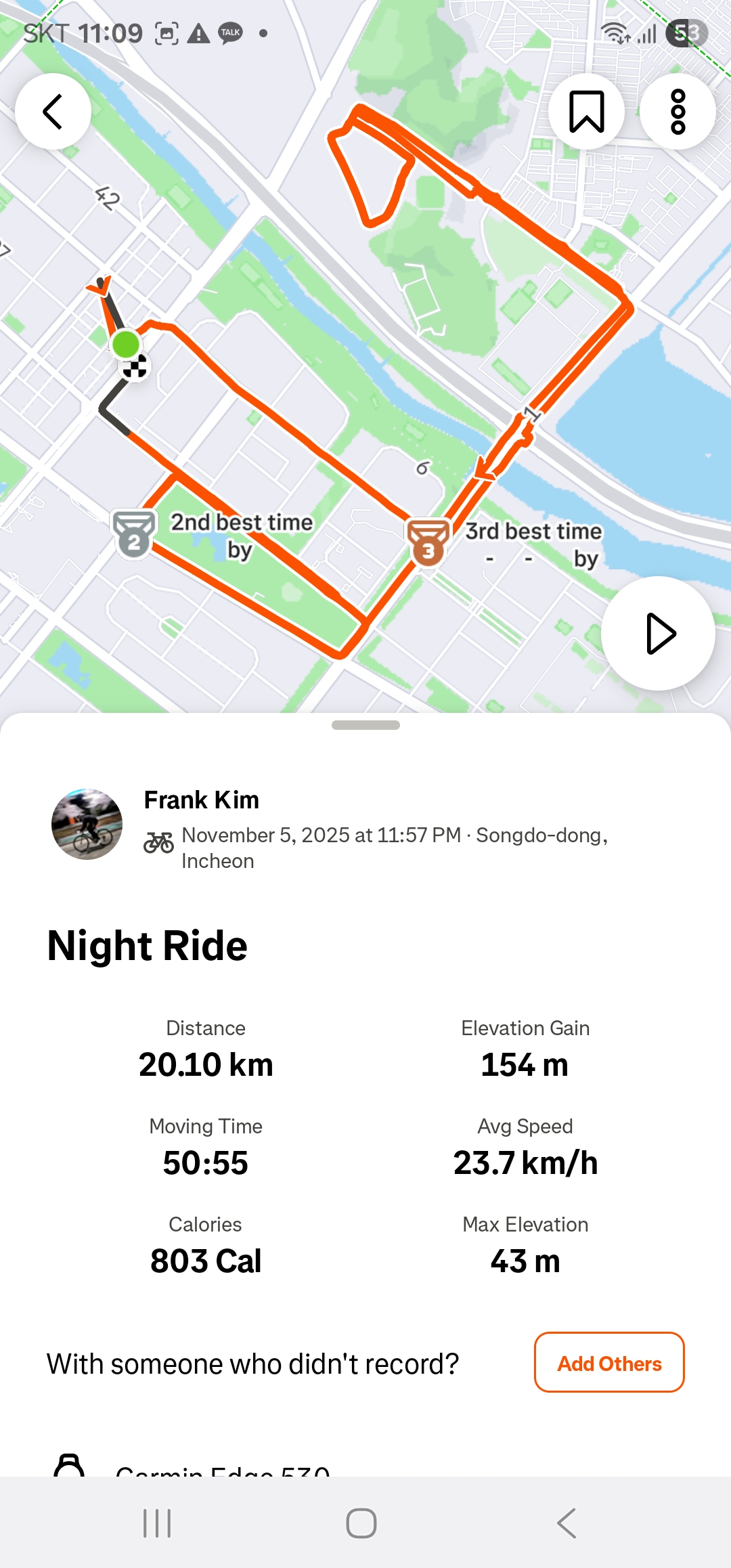Open the 2nd best time segment medal
731x1568 pixels.
click(133, 534)
